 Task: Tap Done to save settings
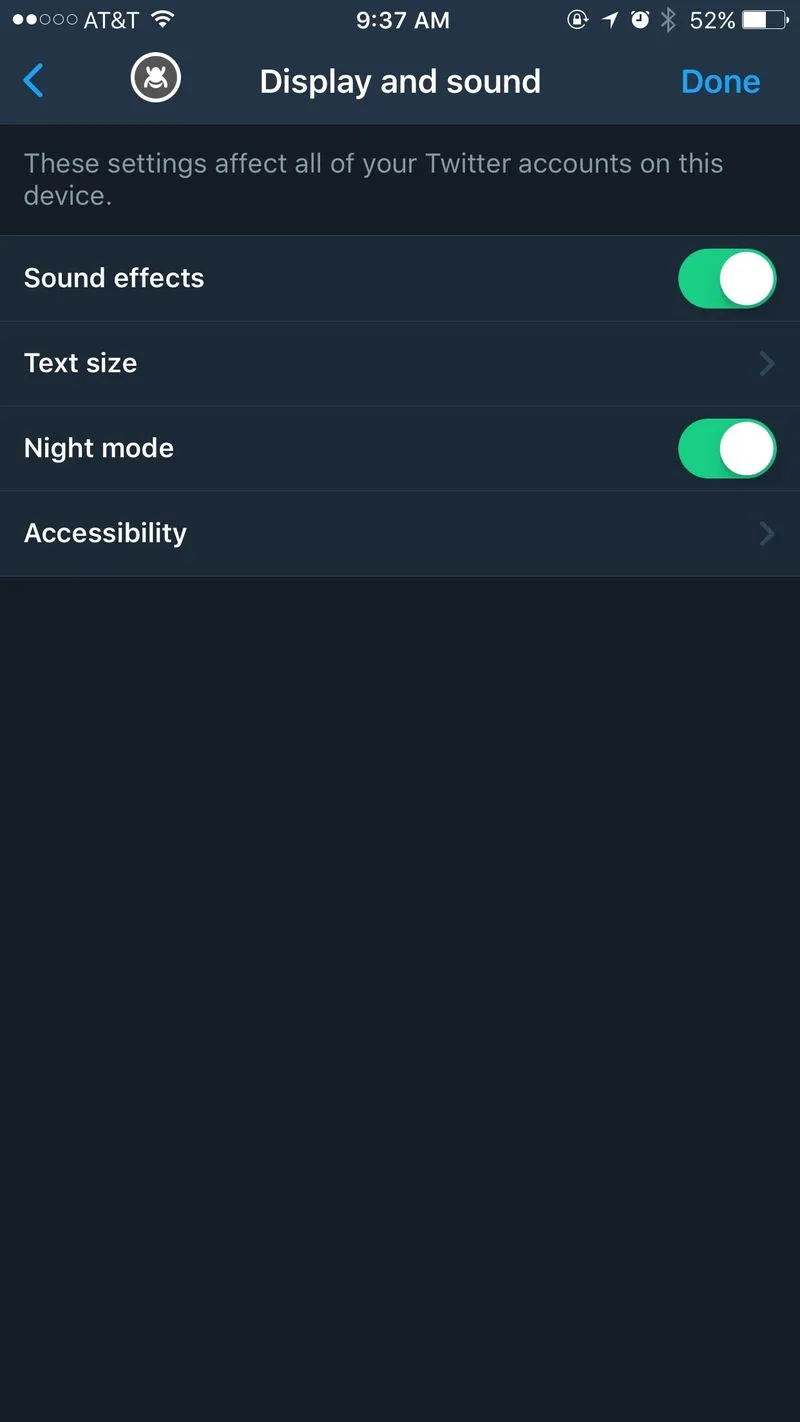pyautogui.click(x=720, y=81)
